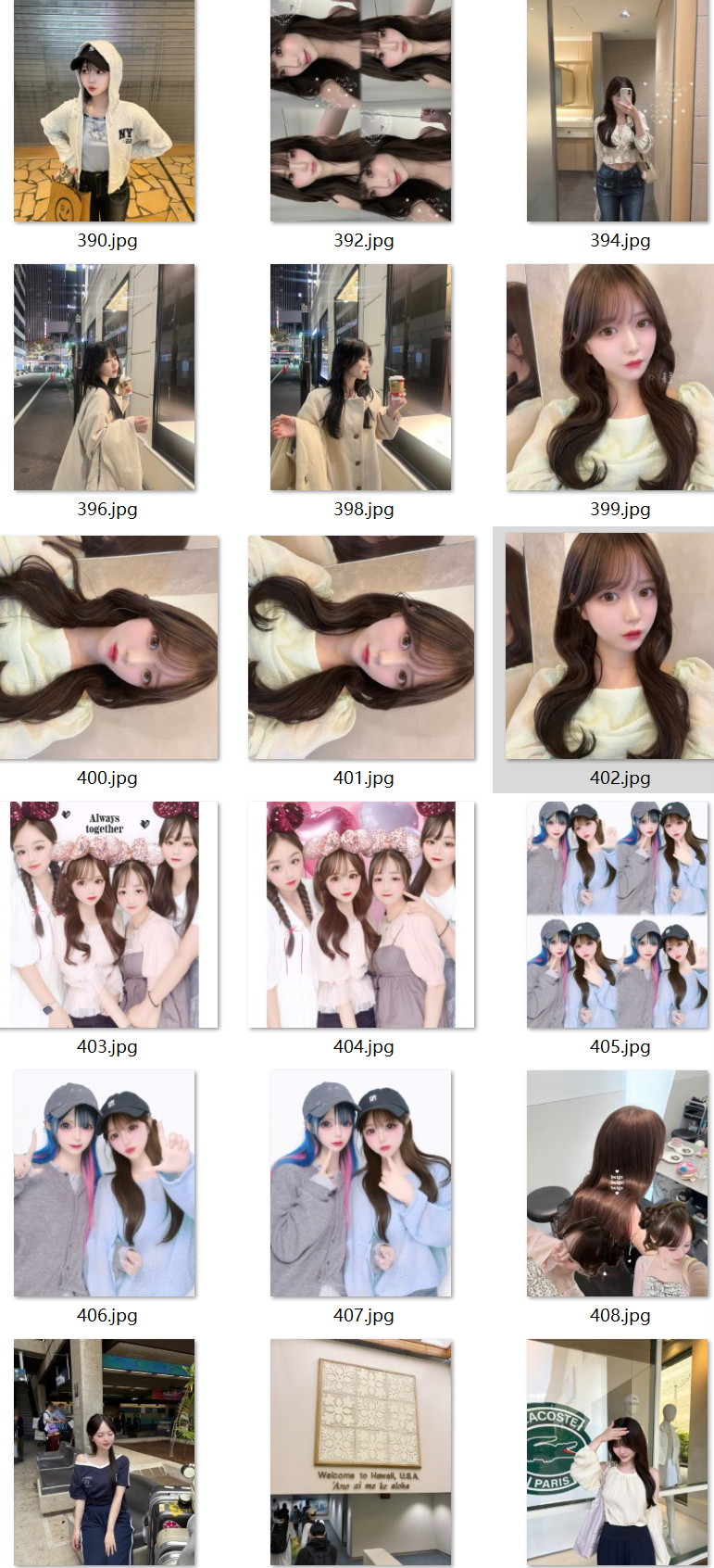Select photo 407.jpg
The width and height of the screenshot is (714, 1568).
pyautogui.click(x=361, y=1183)
